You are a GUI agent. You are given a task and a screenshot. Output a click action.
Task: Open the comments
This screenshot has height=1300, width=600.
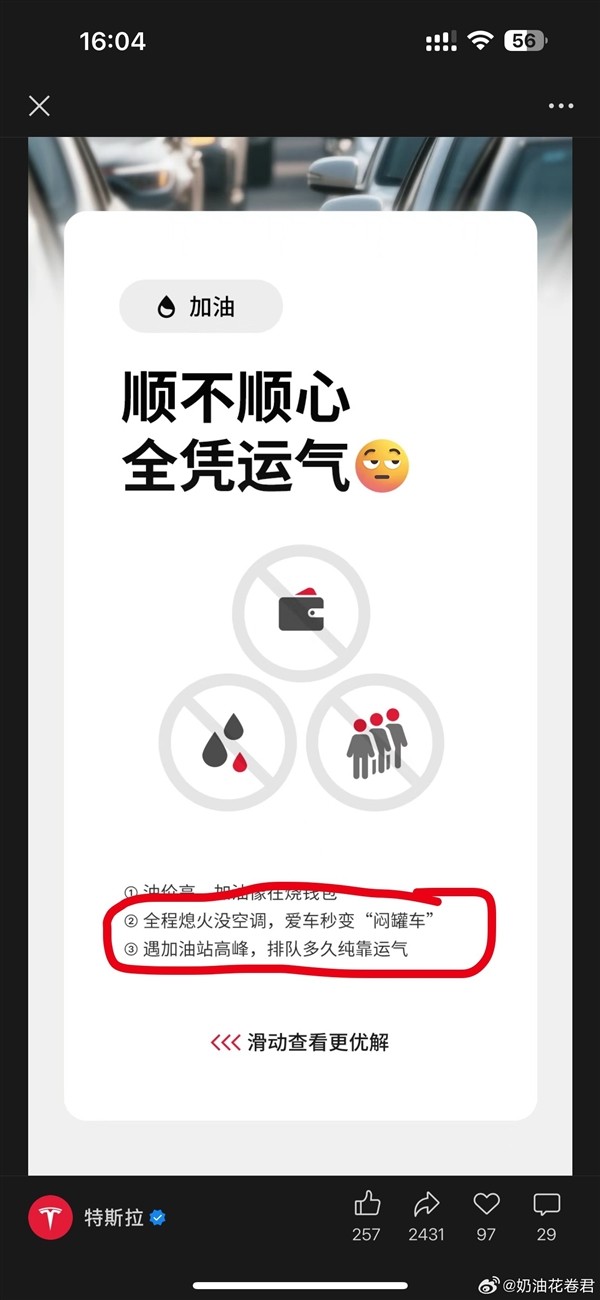(x=546, y=1203)
